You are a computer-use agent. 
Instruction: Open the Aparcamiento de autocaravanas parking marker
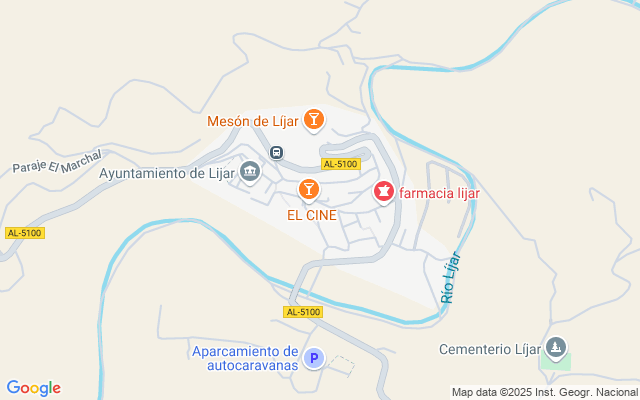click(314, 357)
